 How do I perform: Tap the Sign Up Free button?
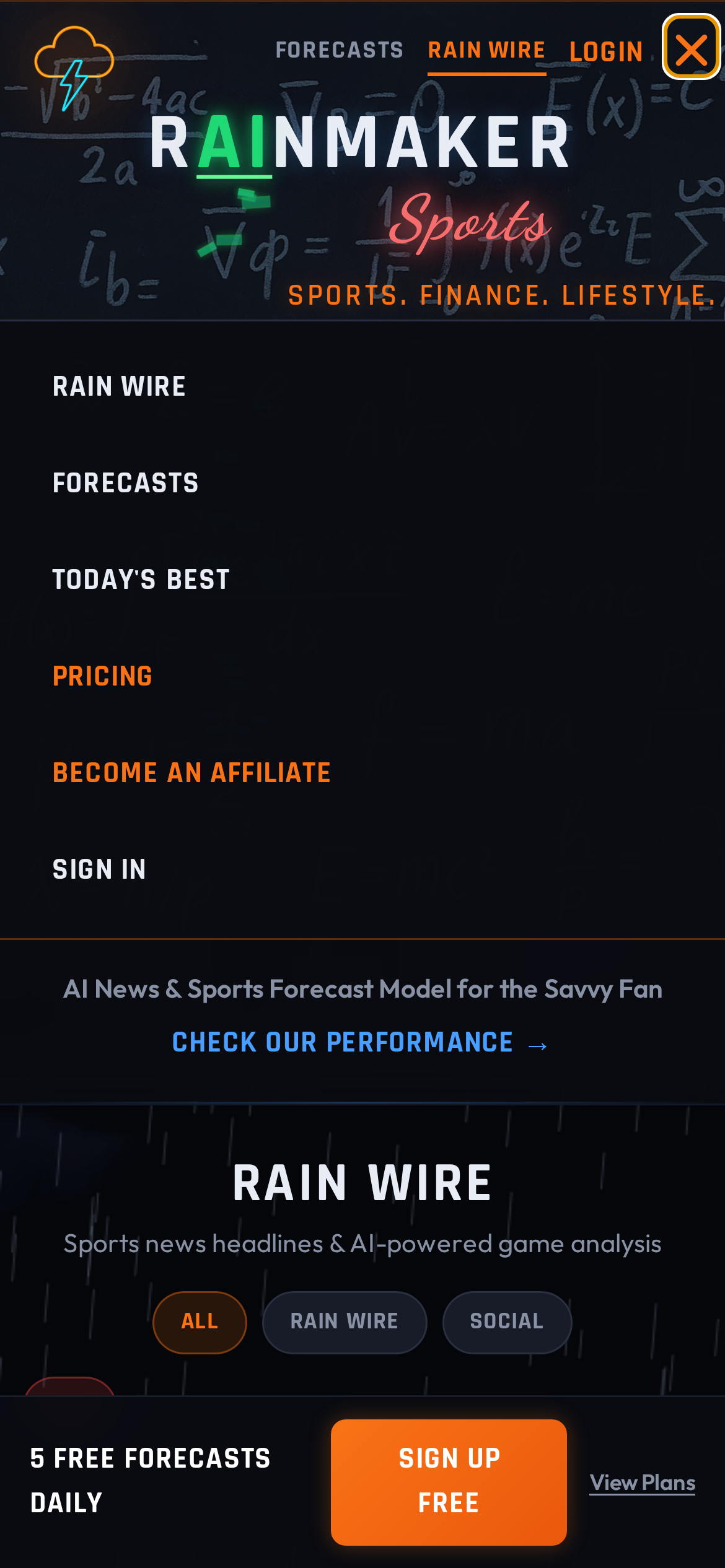pos(449,1481)
